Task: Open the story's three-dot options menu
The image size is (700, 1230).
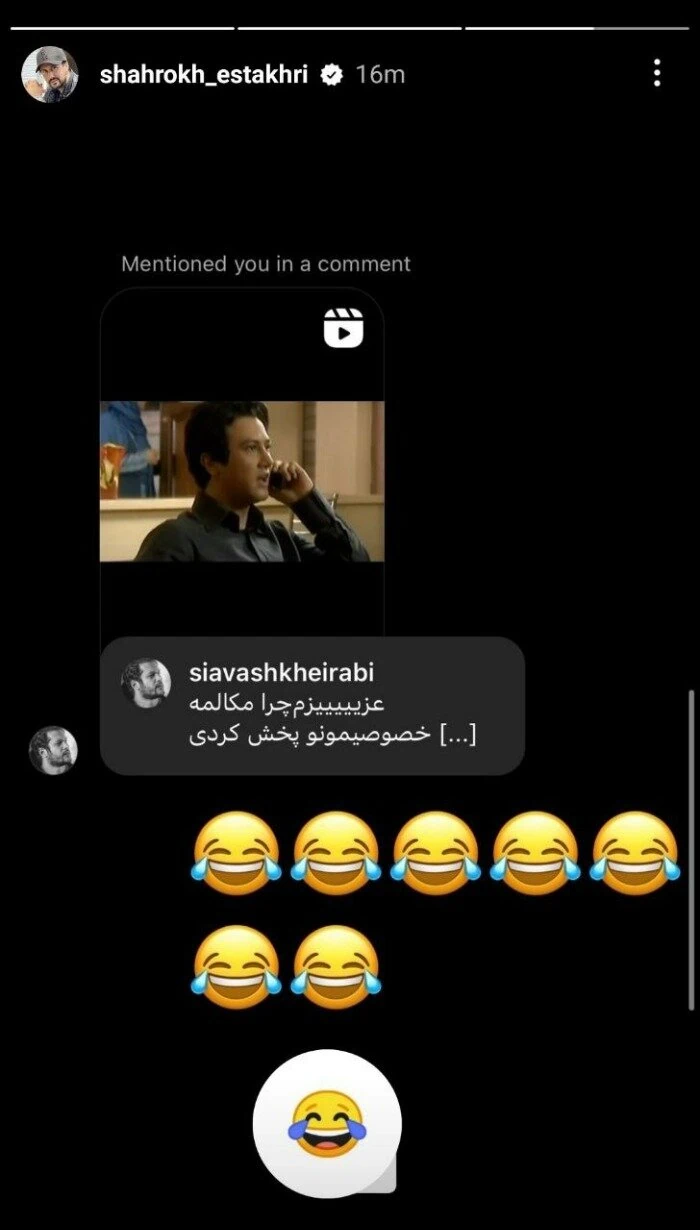Action: 656,73
